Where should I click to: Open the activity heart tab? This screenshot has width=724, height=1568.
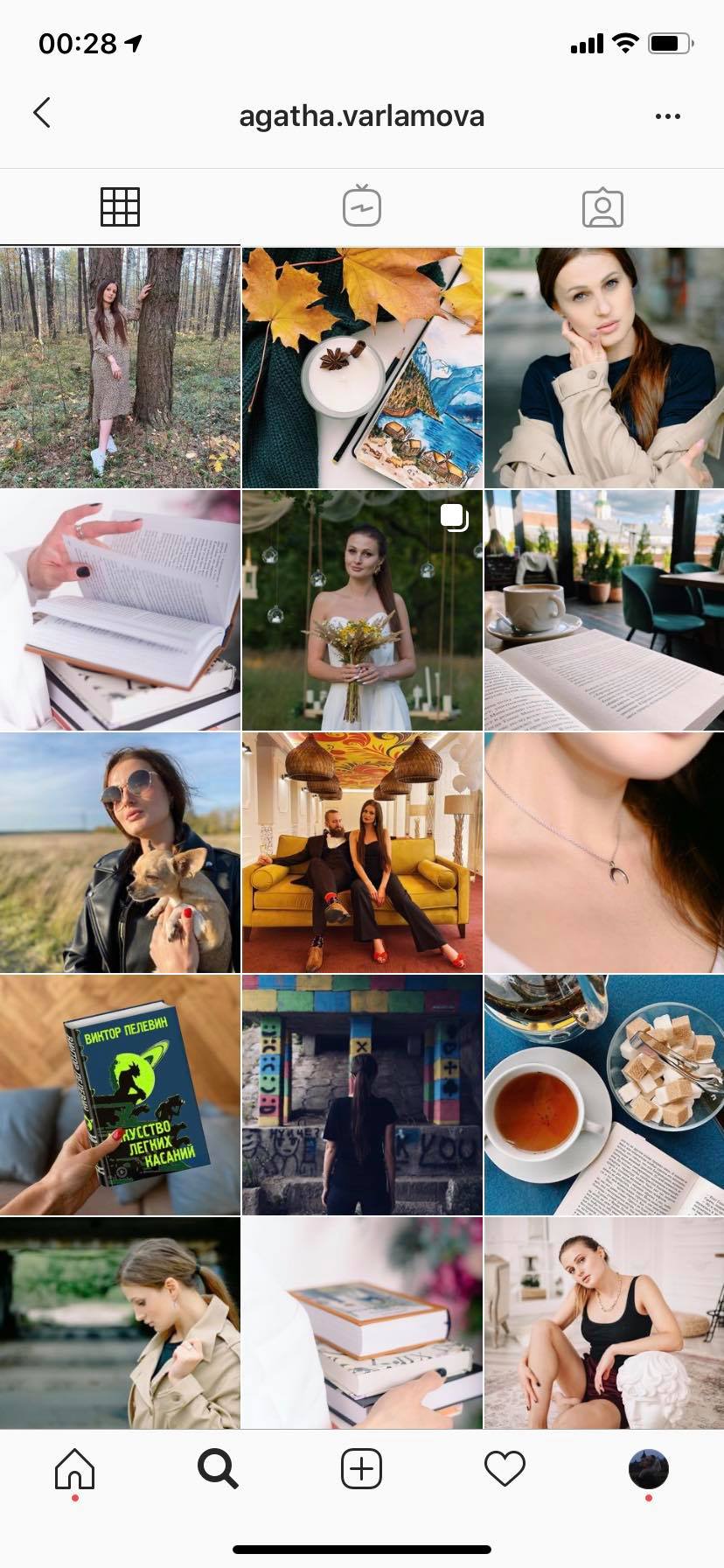(505, 1469)
